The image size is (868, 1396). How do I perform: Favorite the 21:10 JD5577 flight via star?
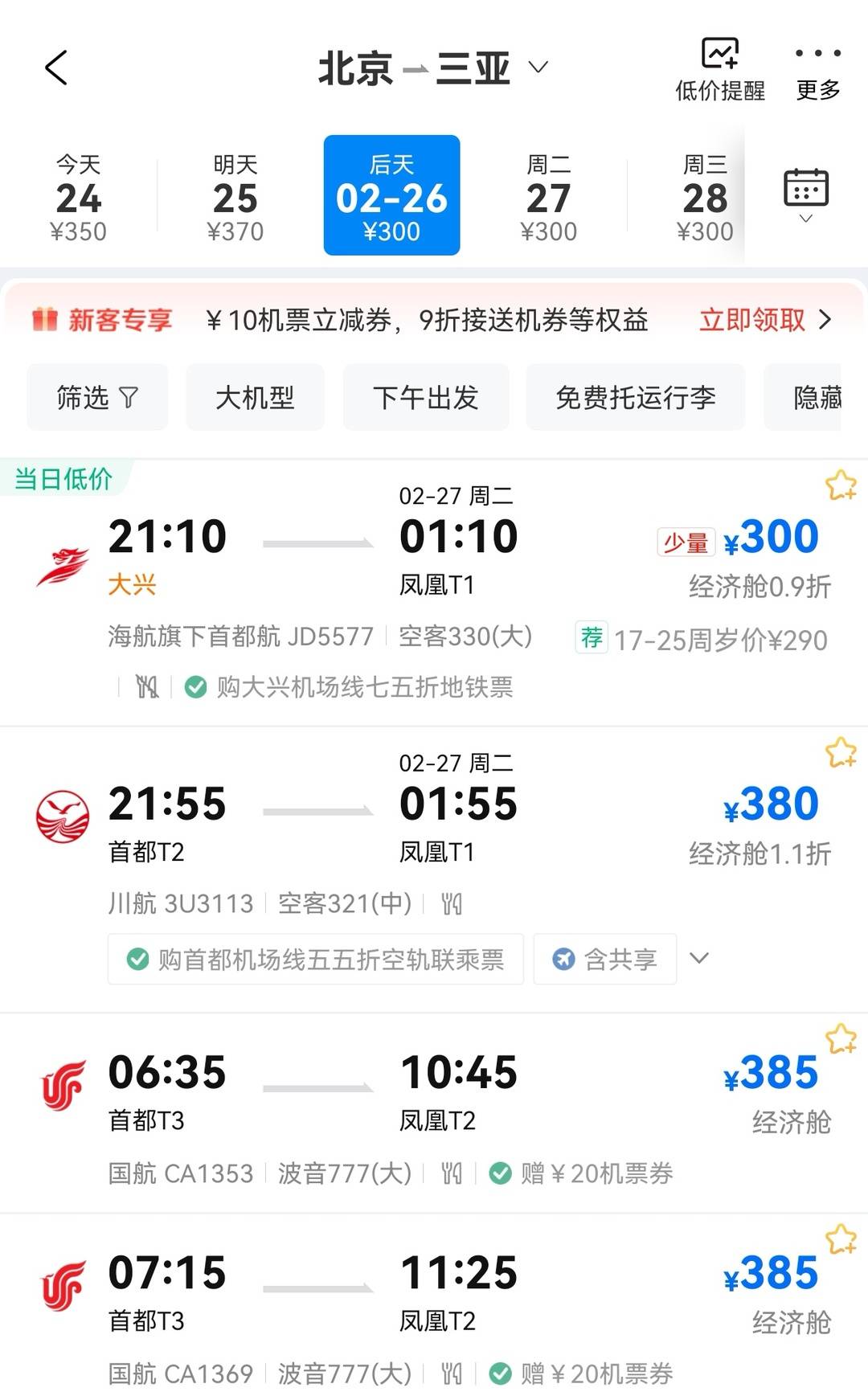[841, 483]
